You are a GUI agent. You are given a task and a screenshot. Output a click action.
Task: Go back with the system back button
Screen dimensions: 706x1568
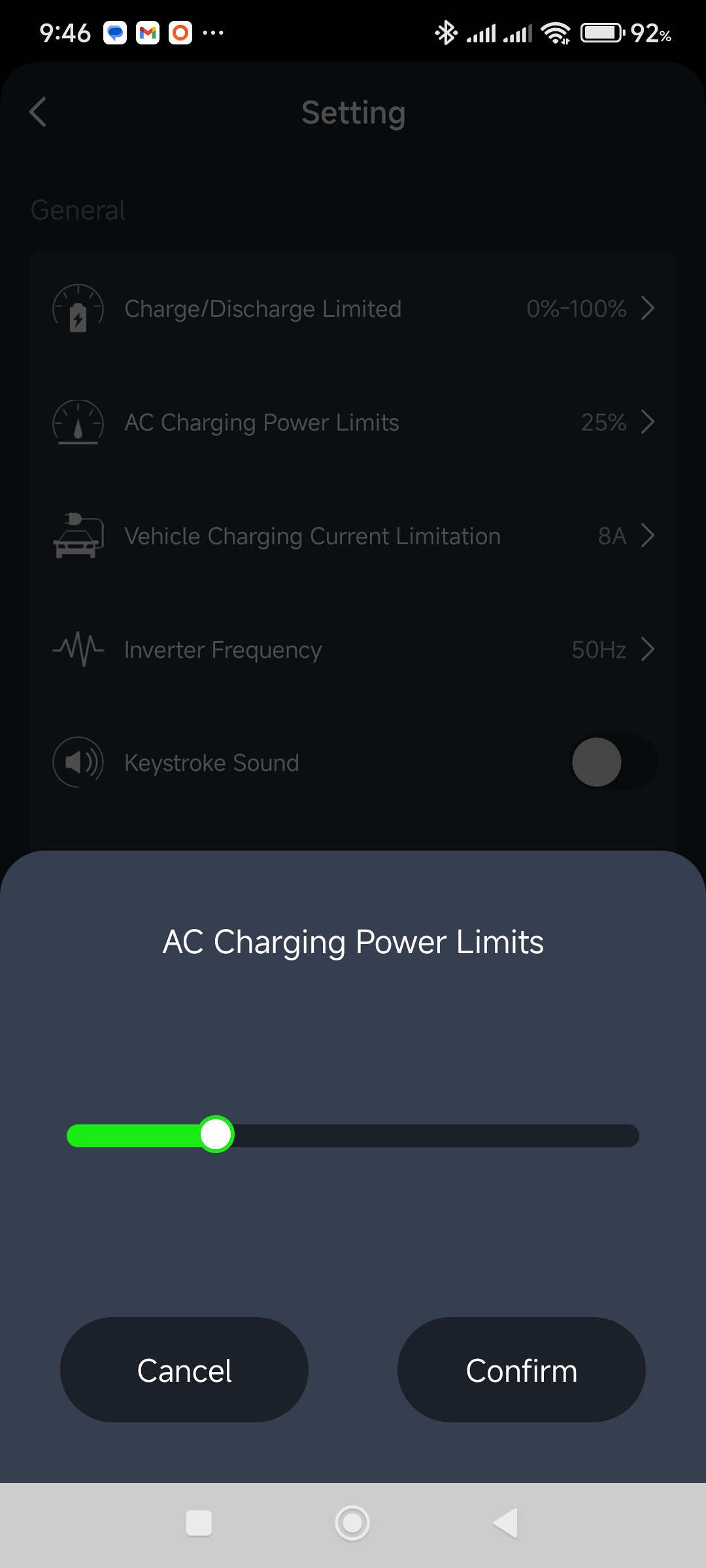tap(505, 1523)
